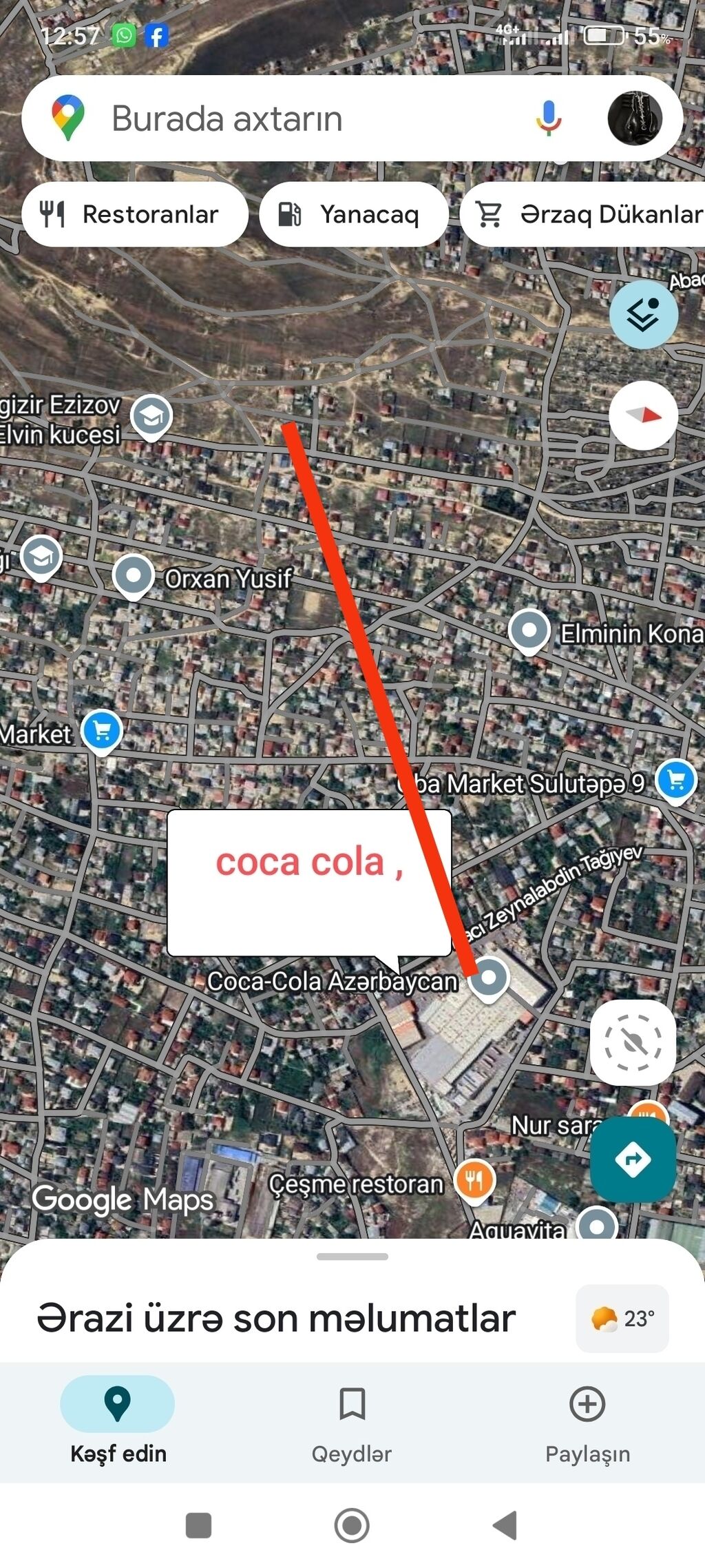Switch to the Kəşf edin tab

(118, 1420)
